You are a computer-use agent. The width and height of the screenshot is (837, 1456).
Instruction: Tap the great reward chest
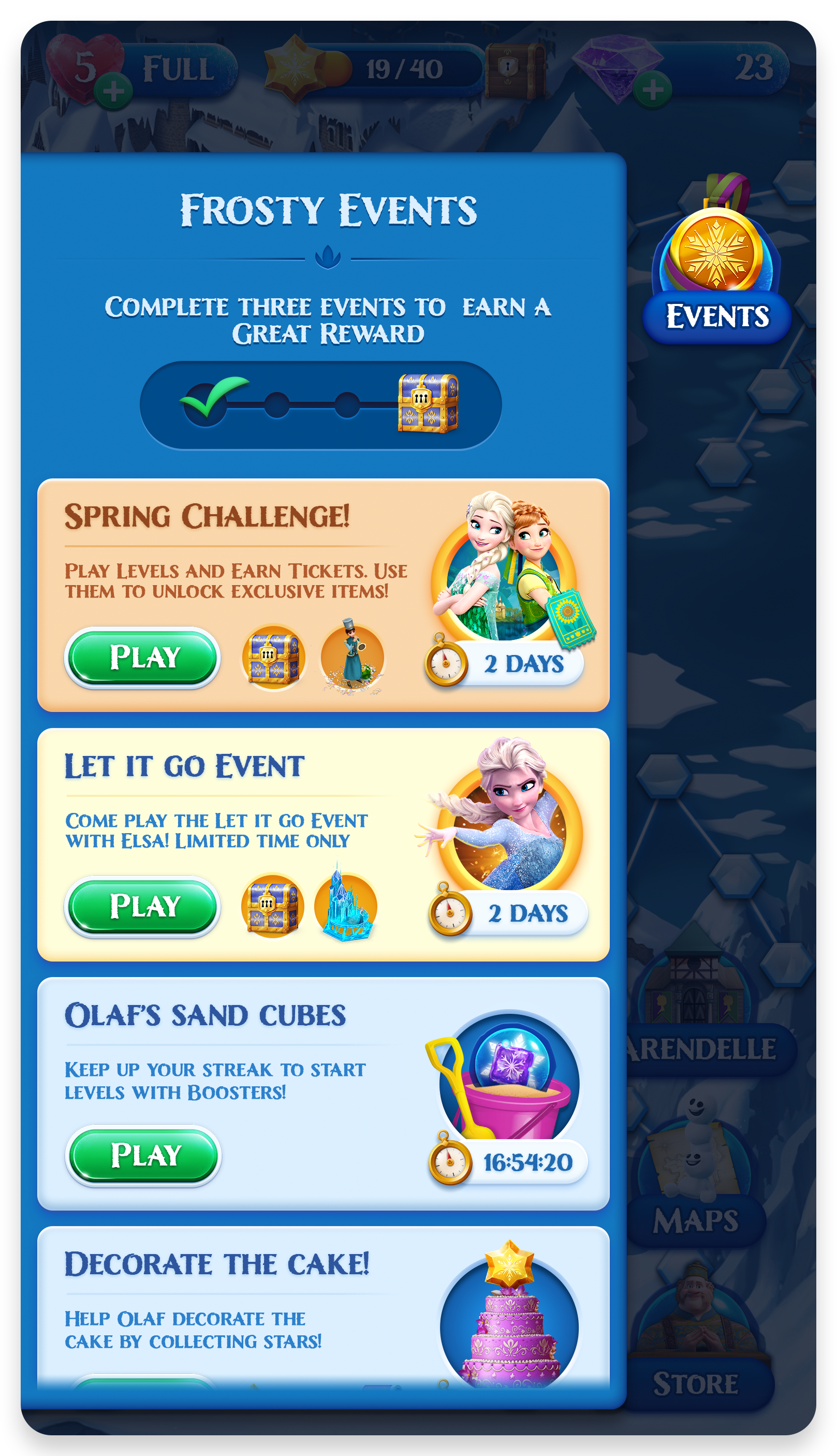[x=428, y=404]
